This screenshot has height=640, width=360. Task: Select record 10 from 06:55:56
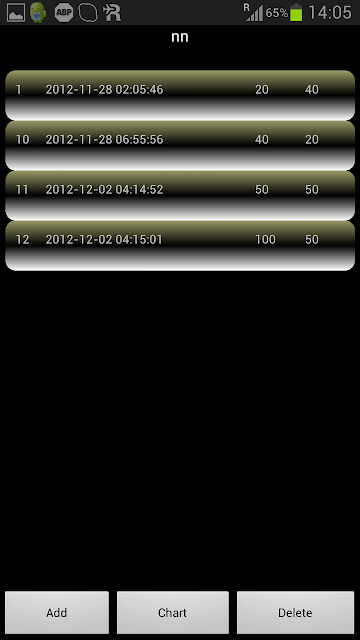(x=180, y=145)
